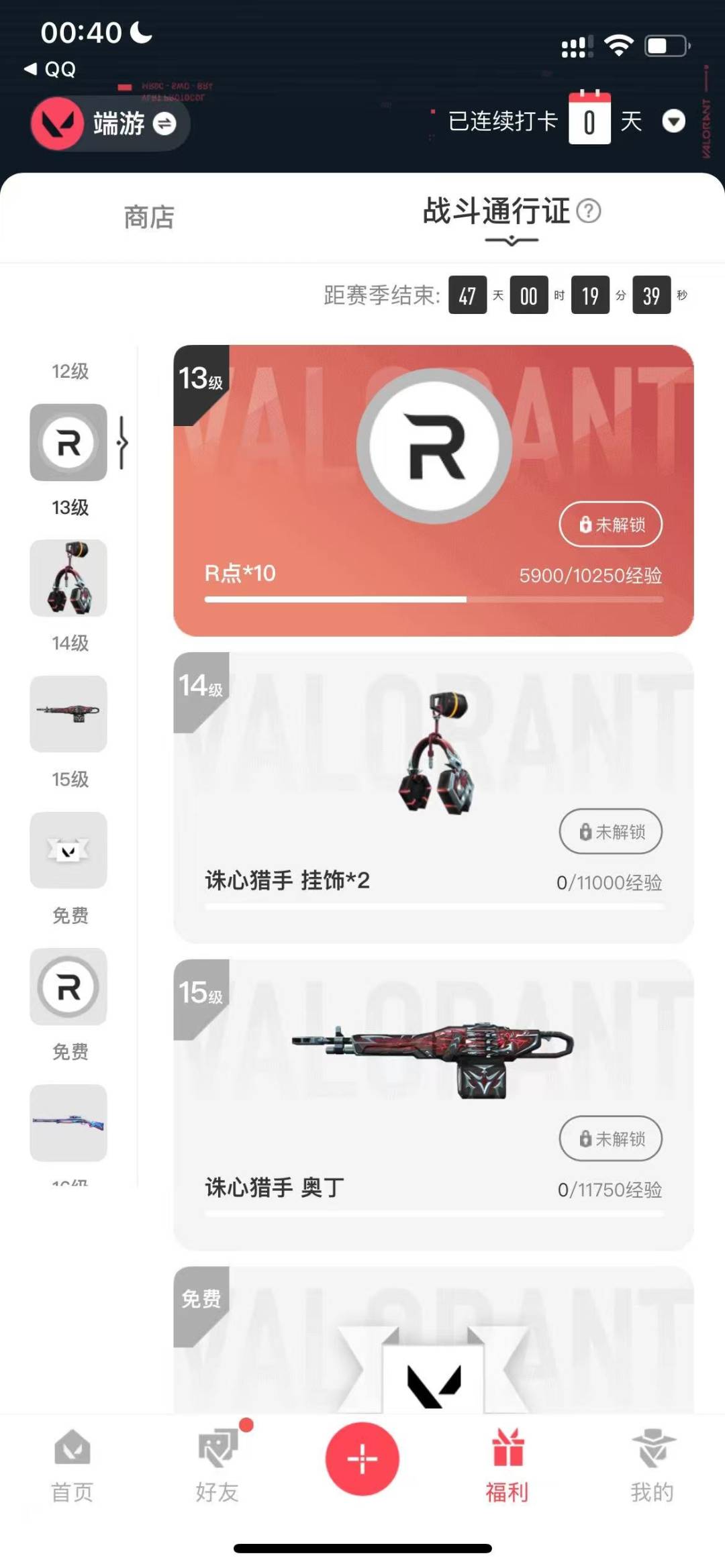725x1568 pixels.
Task: Tap 未解锁 on the R点*10 card
Action: 610,524
